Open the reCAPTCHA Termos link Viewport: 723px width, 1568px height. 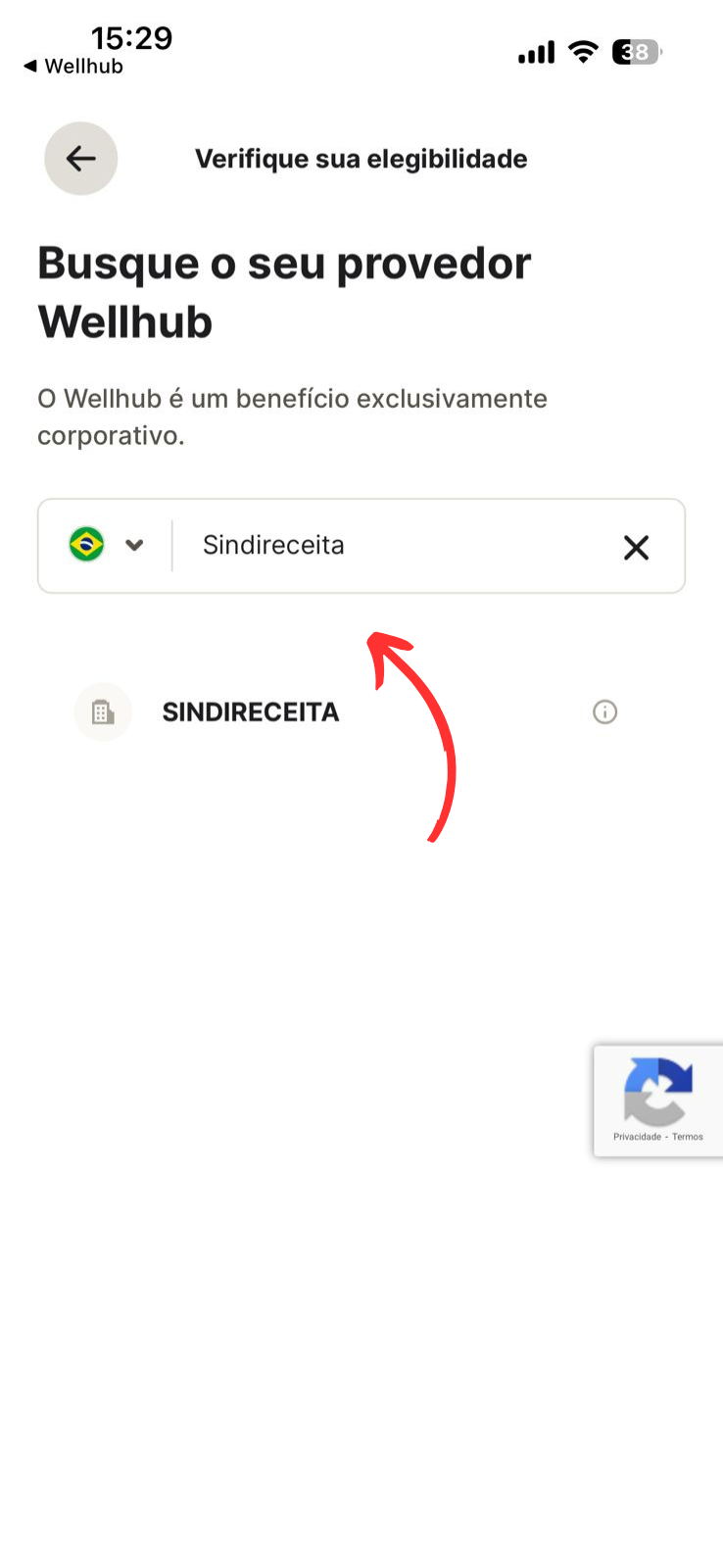coord(688,1137)
